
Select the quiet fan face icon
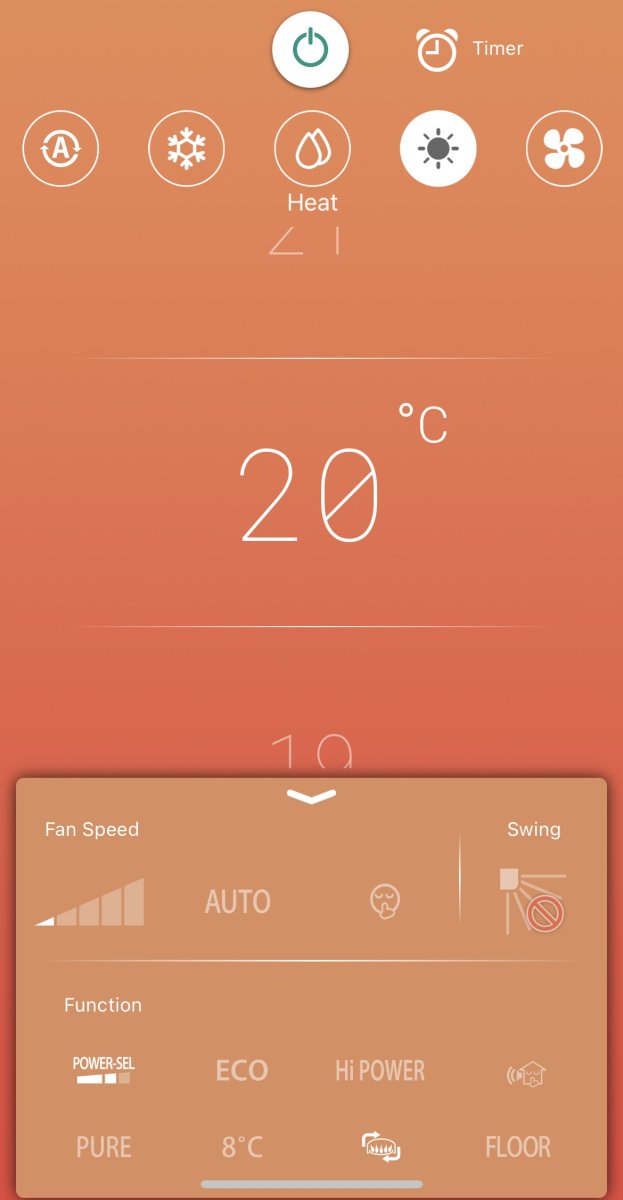coord(384,901)
